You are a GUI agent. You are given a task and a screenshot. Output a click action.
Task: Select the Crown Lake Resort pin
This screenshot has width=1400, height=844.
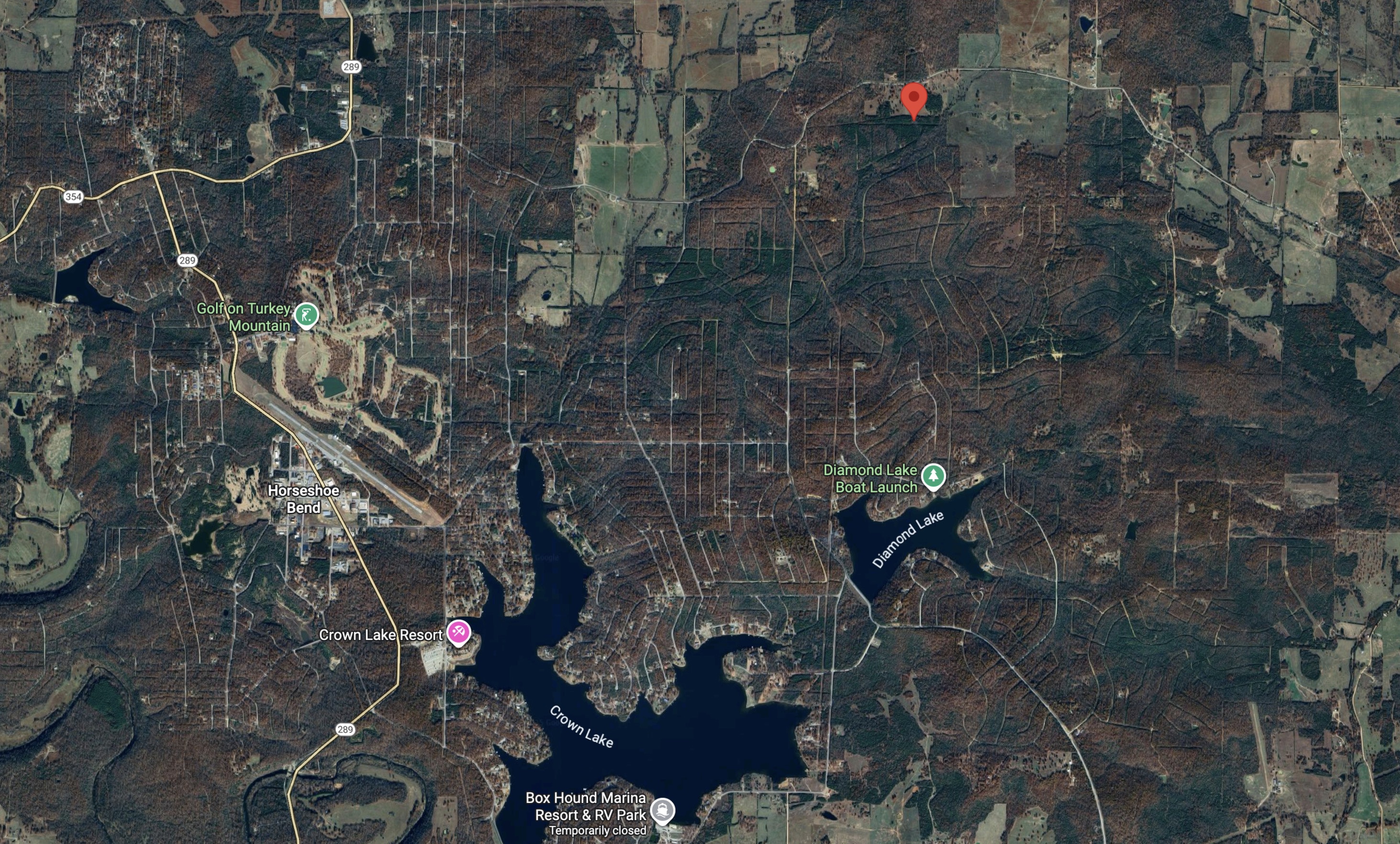tap(459, 632)
